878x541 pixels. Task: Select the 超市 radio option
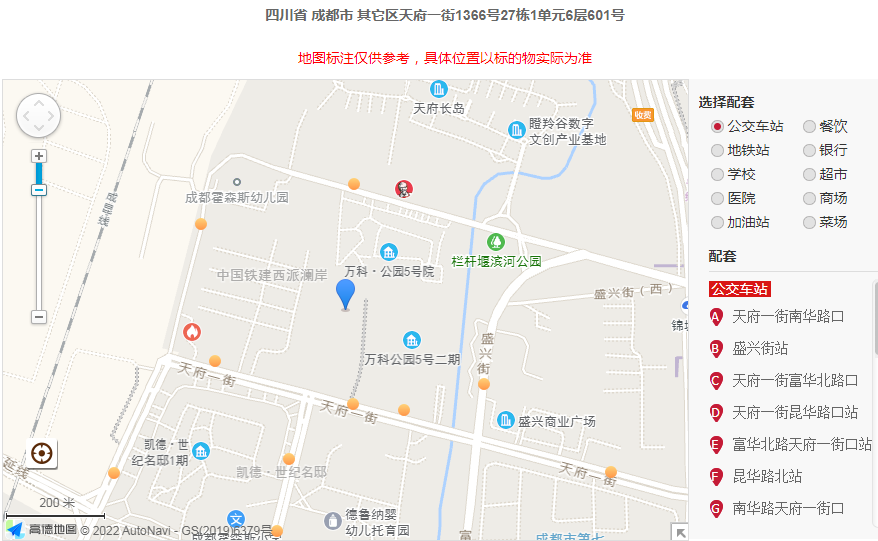pos(810,175)
